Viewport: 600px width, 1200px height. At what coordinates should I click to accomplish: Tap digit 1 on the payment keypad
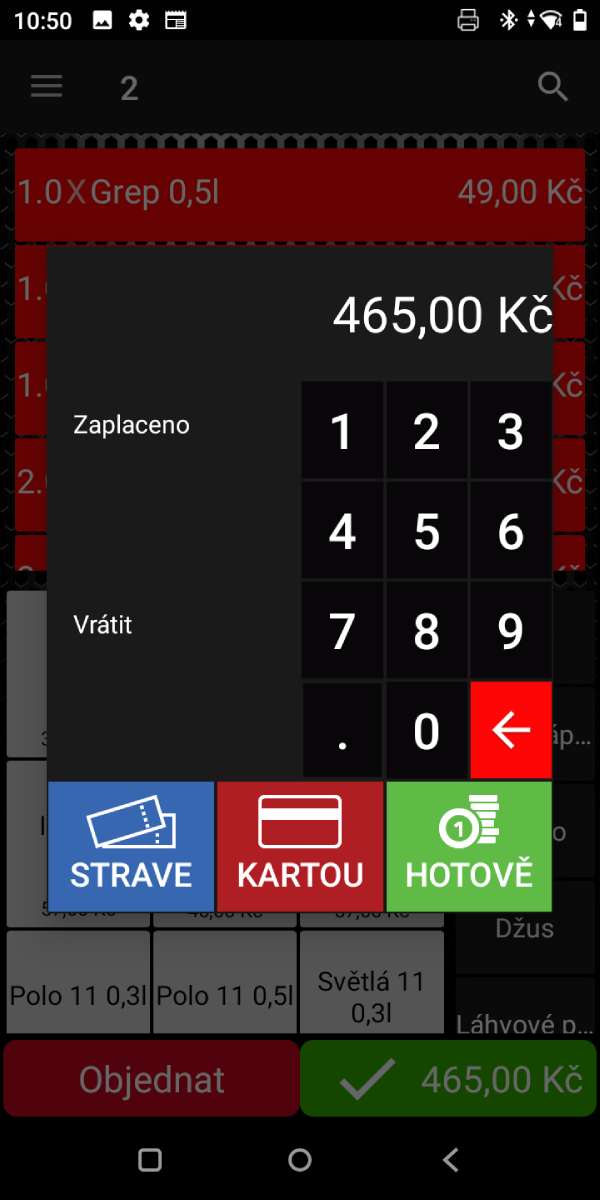tap(342, 431)
